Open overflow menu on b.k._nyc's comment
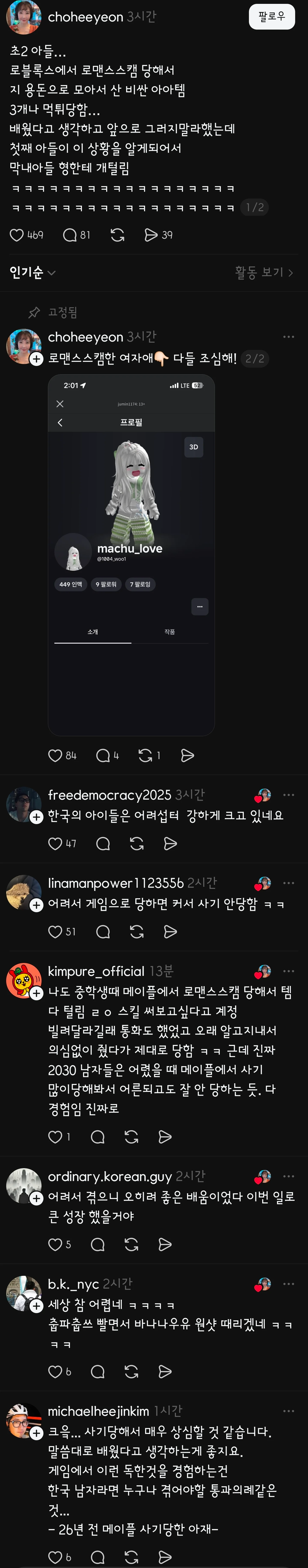The image size is (308, 1568). [x=289, y=1284]
